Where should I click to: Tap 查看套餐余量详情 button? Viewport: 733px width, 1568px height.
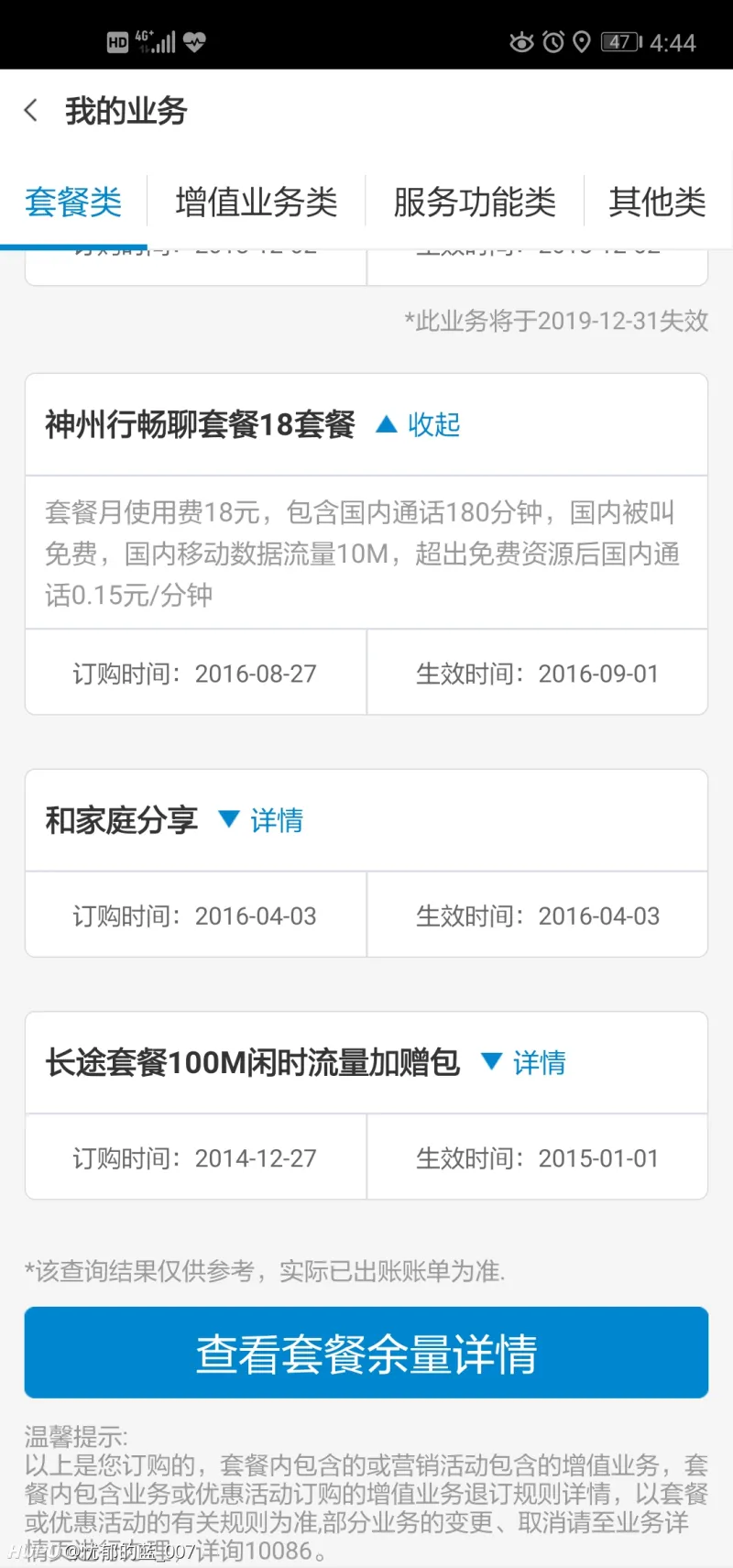coord(366,1353)
